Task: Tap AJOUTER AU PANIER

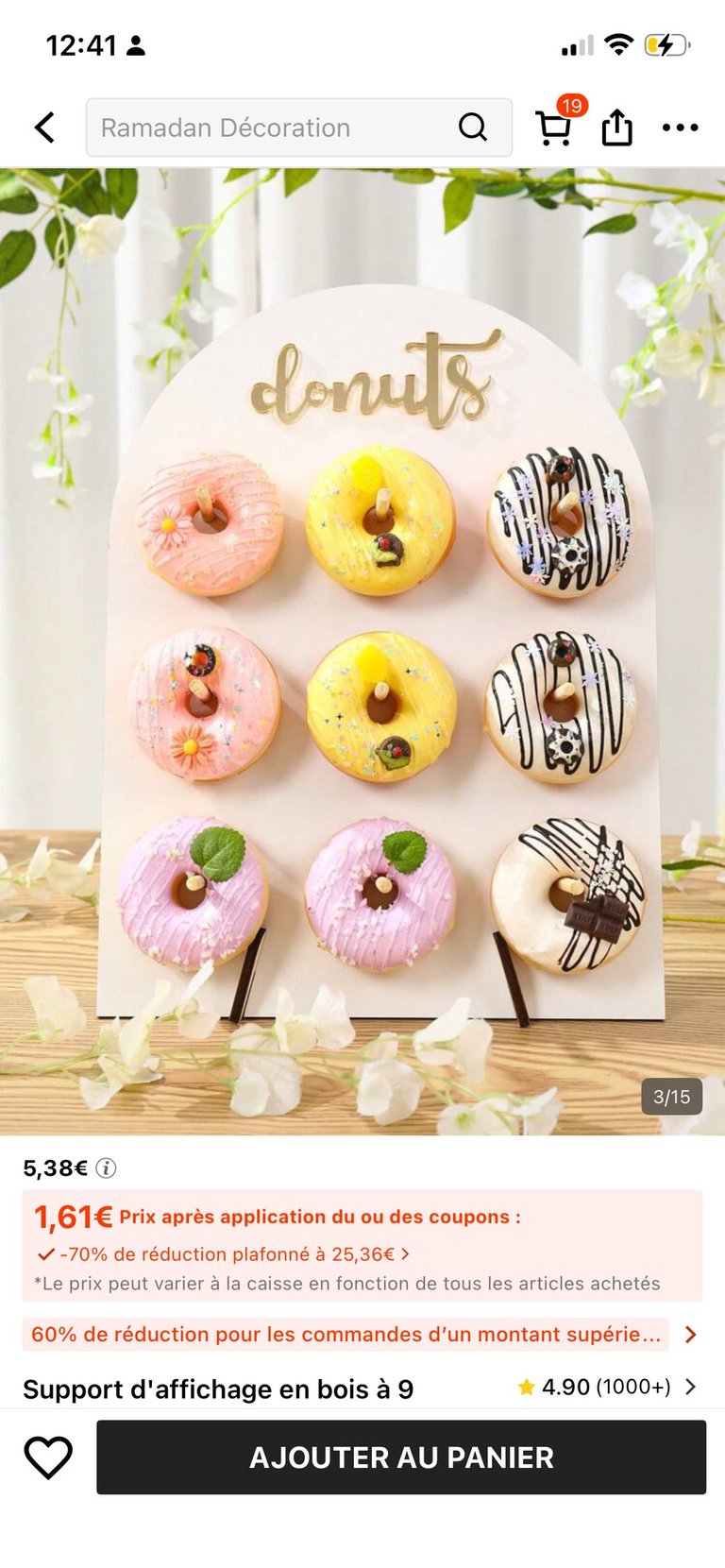Action: click(401, 1457)
